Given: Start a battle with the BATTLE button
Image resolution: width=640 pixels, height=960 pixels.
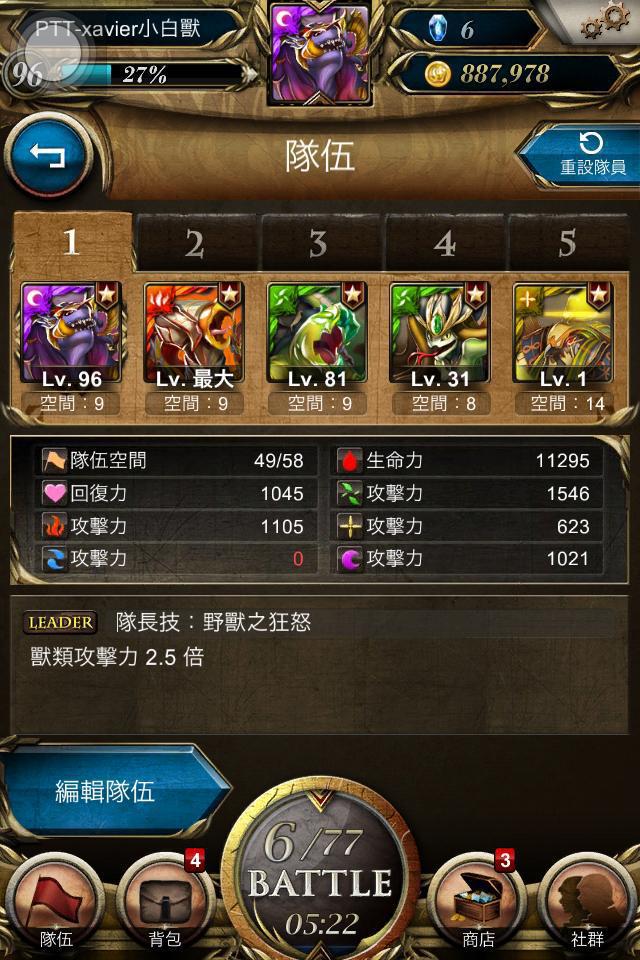Looking at the screenshot, I should (x=319, y=880).
